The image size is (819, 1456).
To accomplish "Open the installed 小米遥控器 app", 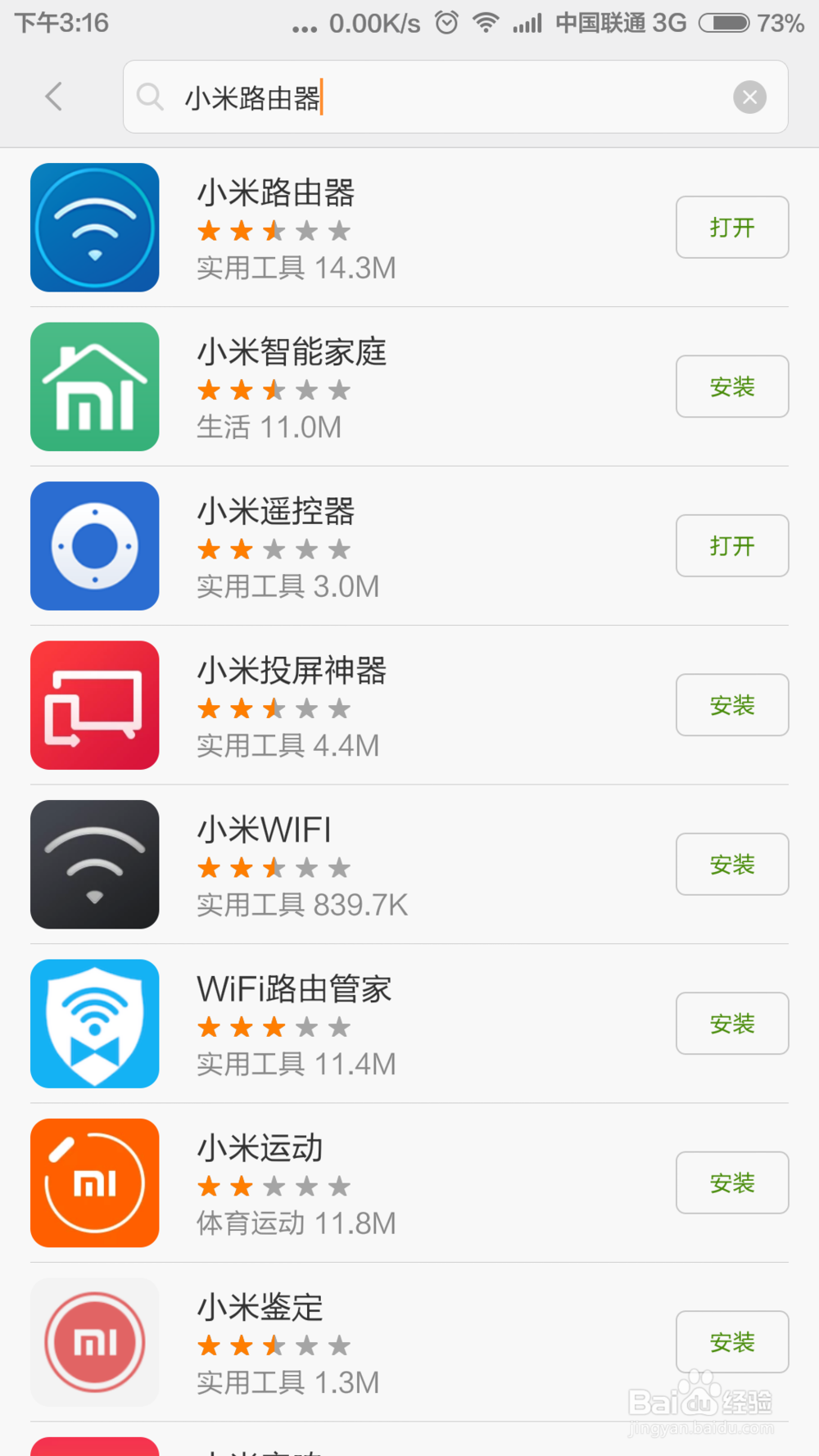I will pos(731,546).
